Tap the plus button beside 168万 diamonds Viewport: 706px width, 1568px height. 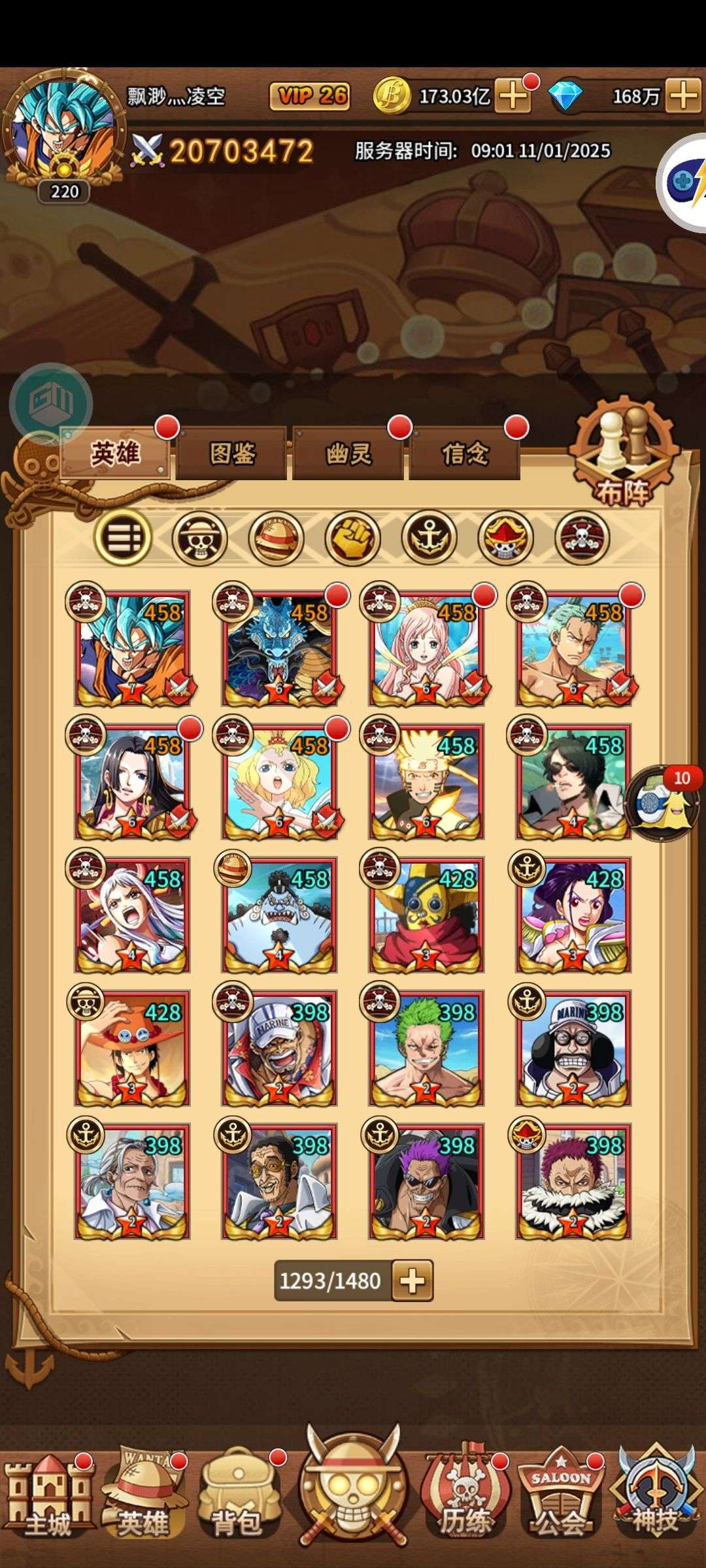click(684, 97)
